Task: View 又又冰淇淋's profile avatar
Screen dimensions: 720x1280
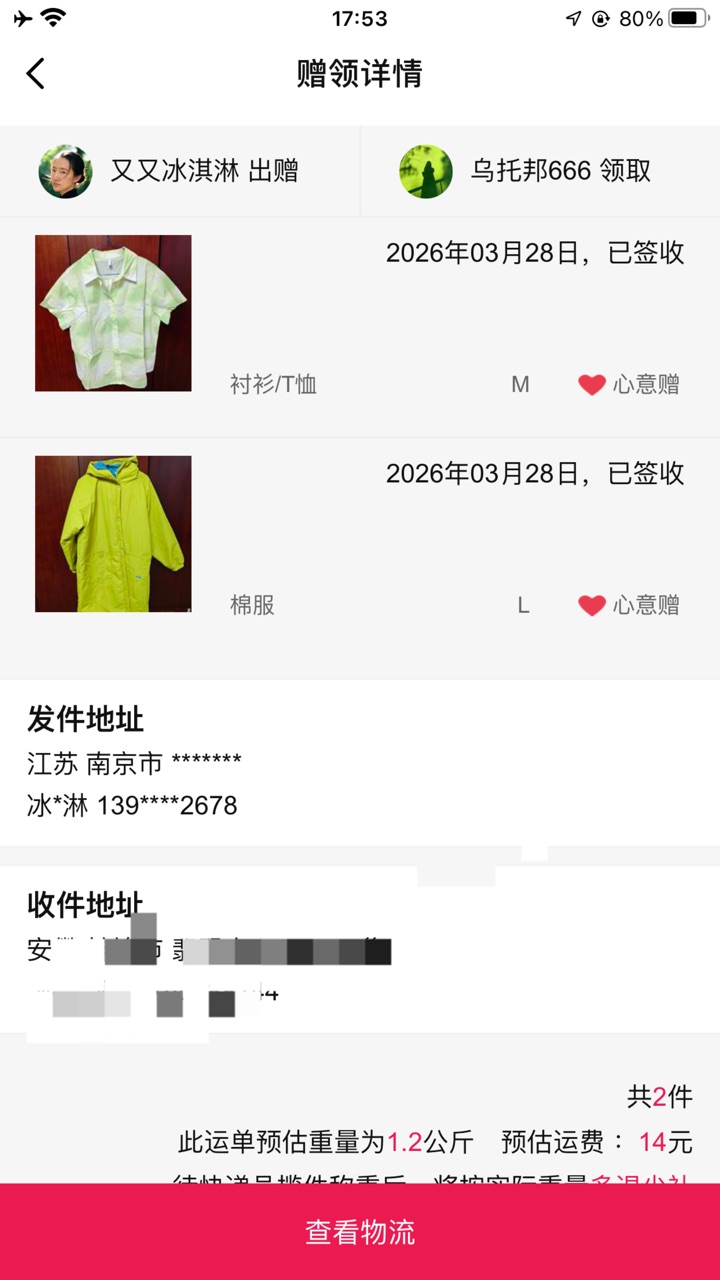Action: click(65, 171)
